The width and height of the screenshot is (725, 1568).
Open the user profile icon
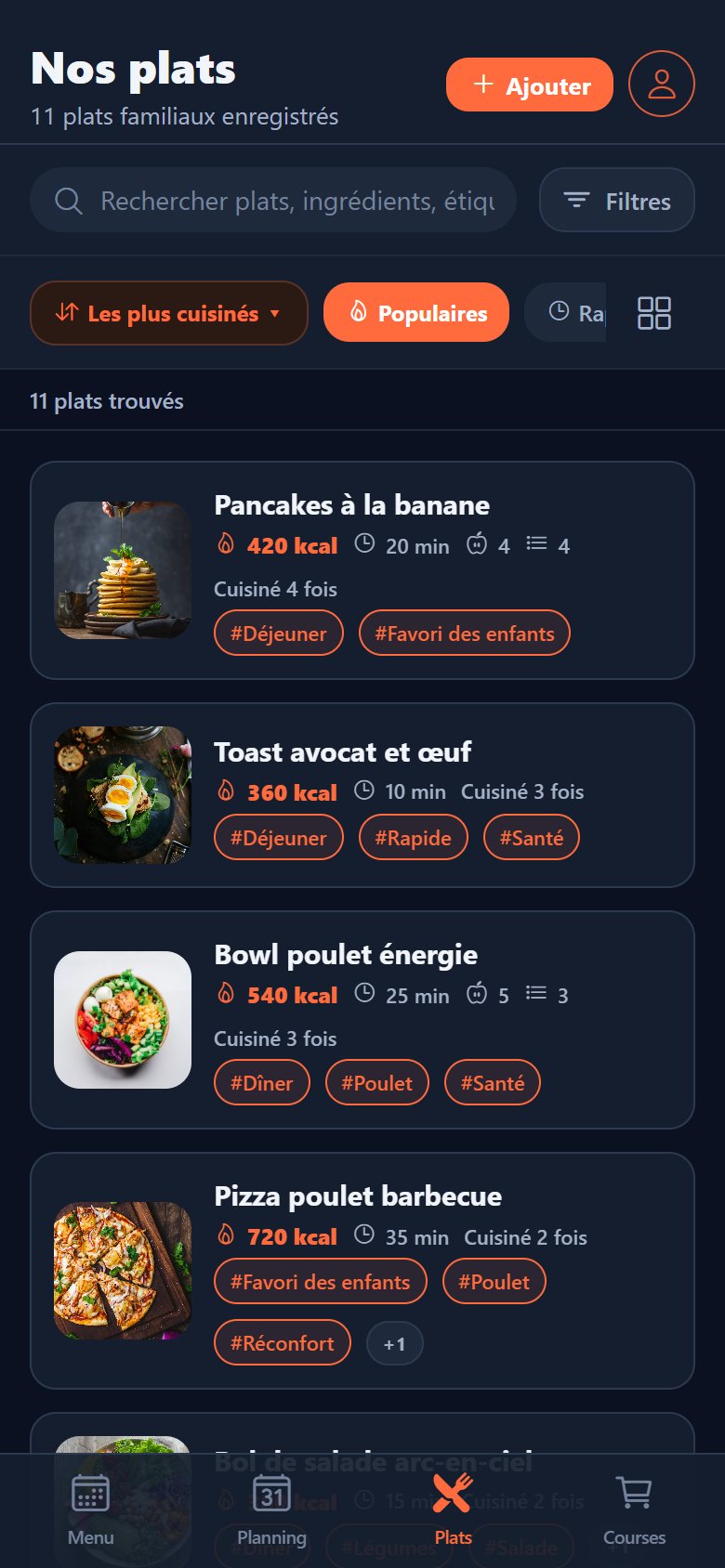[x=661, y=84]
